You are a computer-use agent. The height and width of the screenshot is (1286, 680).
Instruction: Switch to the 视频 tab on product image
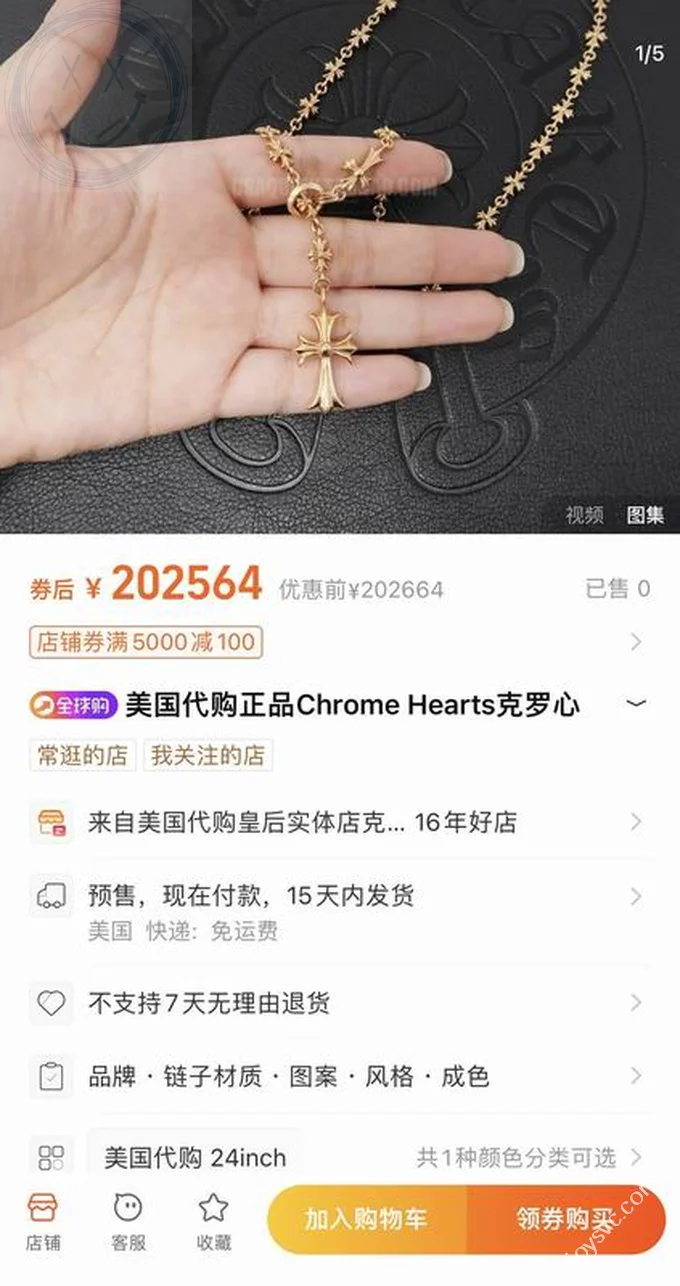585,515
